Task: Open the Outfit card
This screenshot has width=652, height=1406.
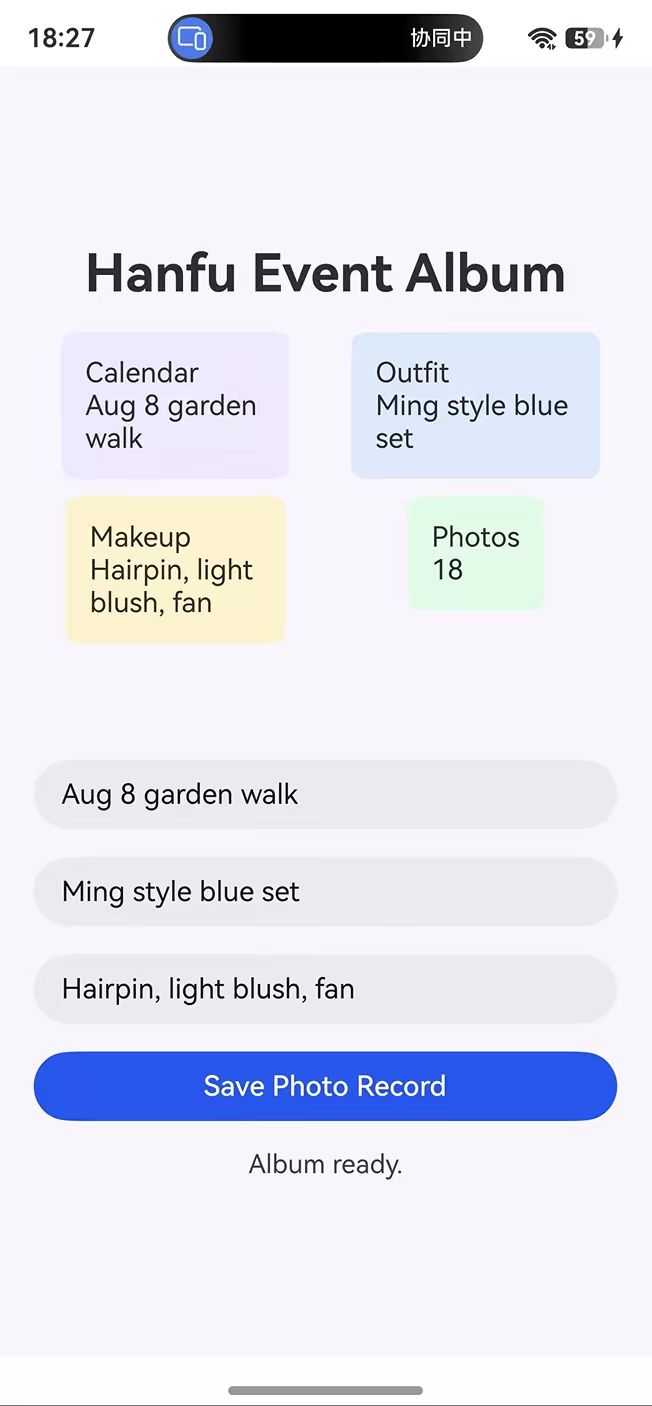Action: [x=475, y=405]
